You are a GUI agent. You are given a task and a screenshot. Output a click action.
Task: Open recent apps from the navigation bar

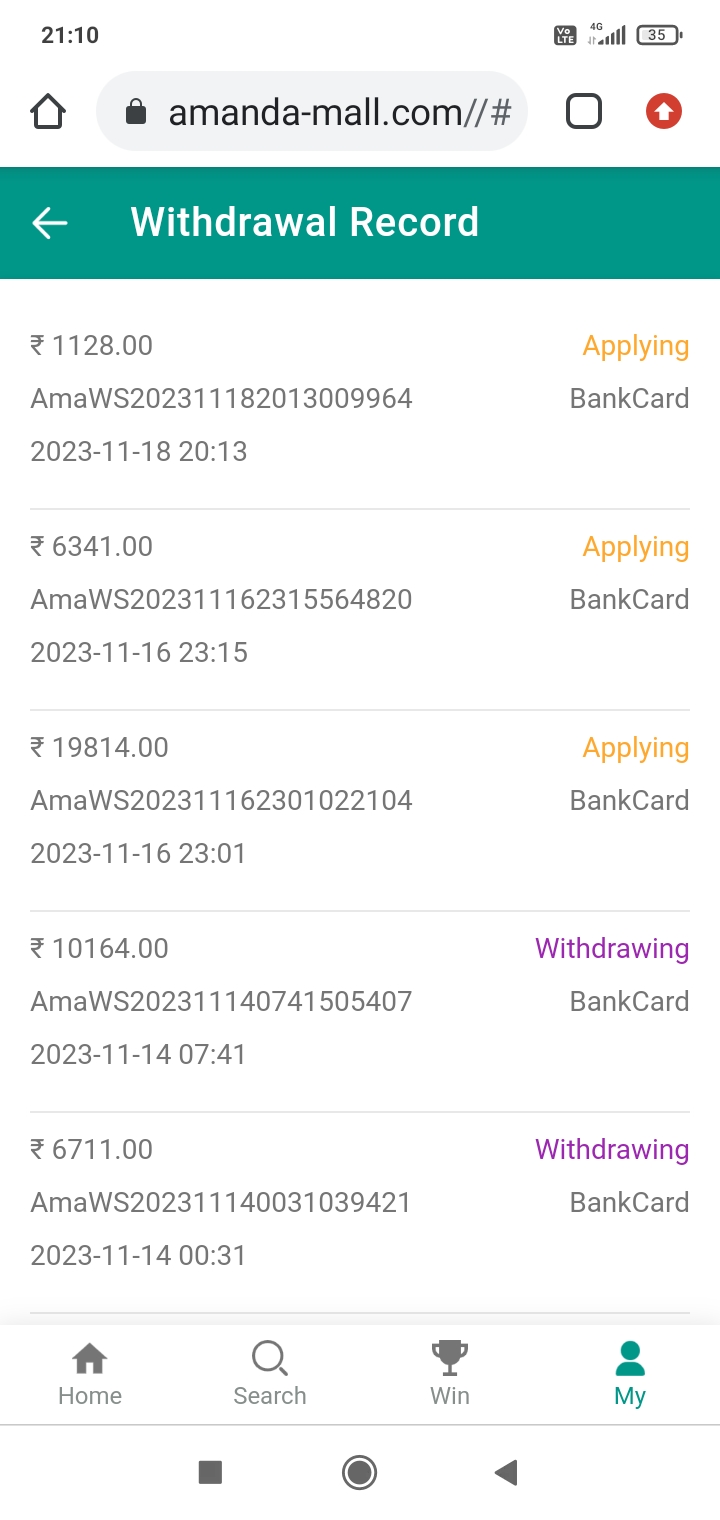[210, 1472]
